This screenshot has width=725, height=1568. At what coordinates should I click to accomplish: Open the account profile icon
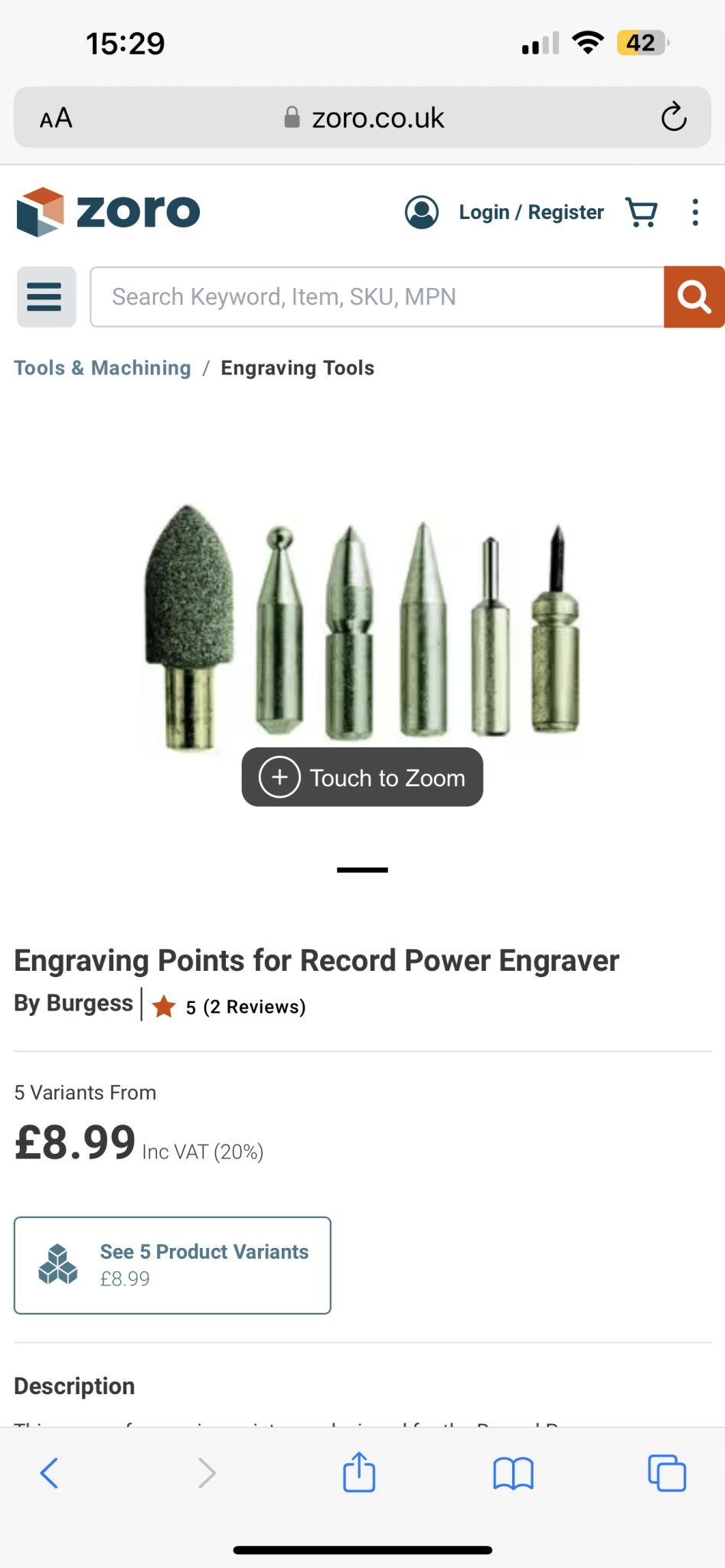pyautogui.click(x=422, y=212)
